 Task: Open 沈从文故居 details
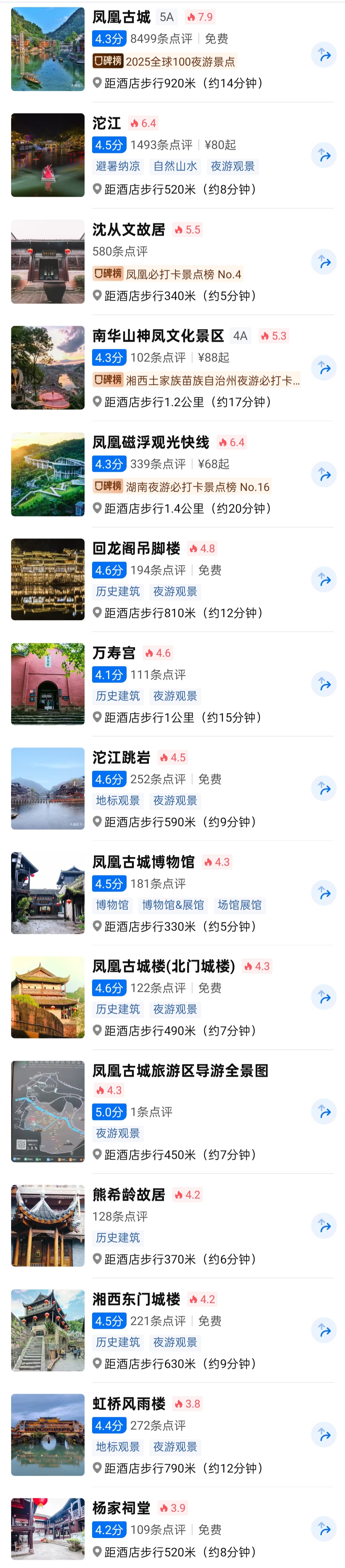[x=129, y=230]
